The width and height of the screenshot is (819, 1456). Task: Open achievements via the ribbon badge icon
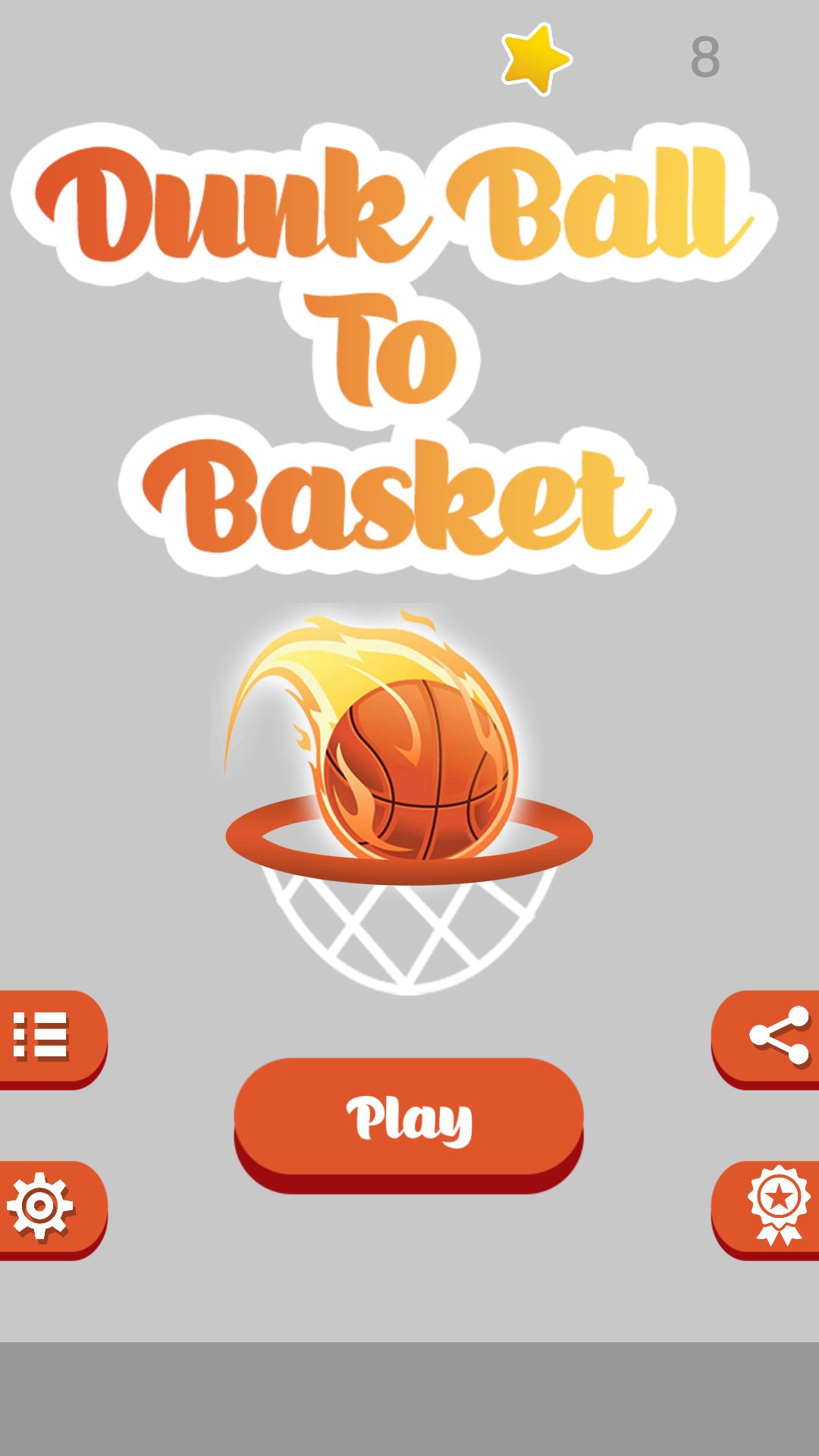coord(777,1207)
